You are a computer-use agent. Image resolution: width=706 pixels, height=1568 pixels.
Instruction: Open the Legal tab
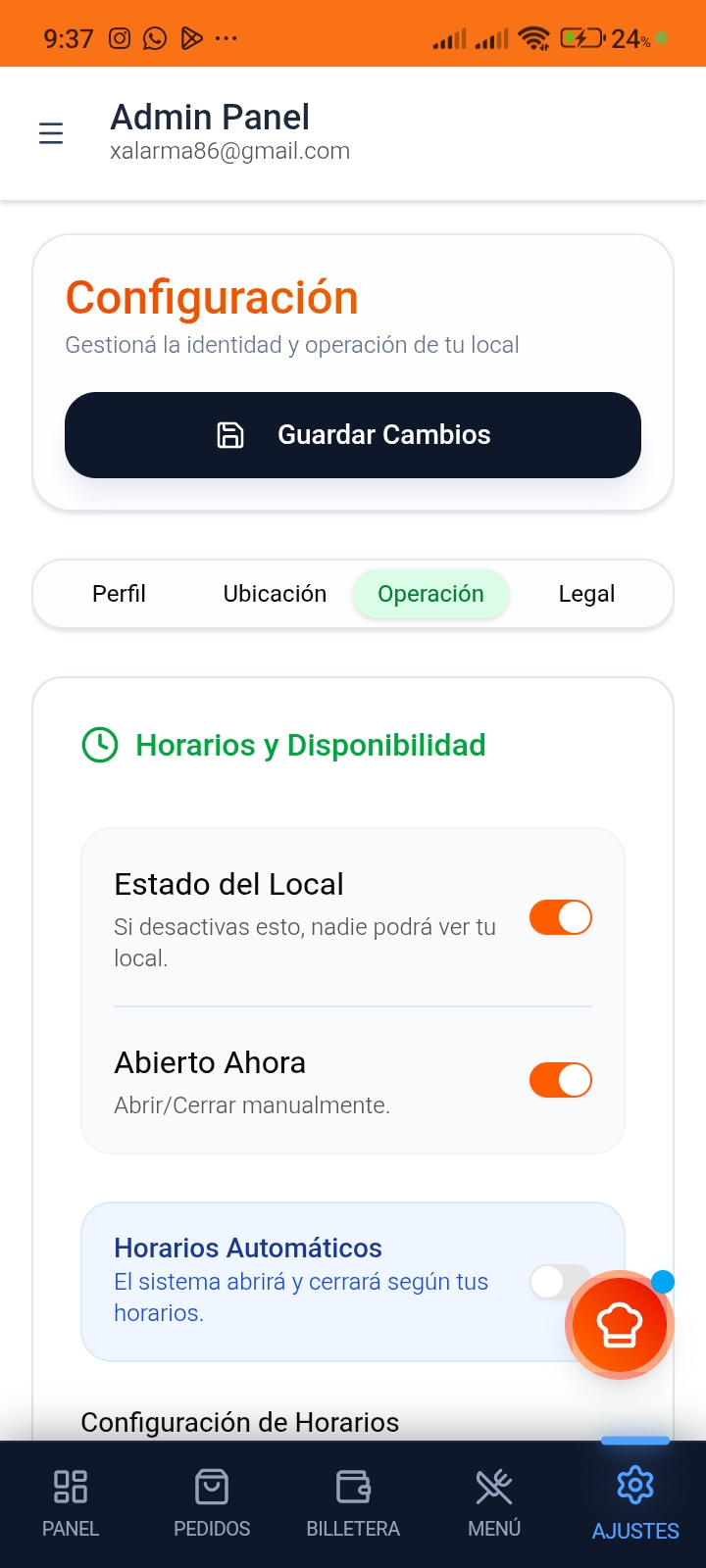[586, 594]
